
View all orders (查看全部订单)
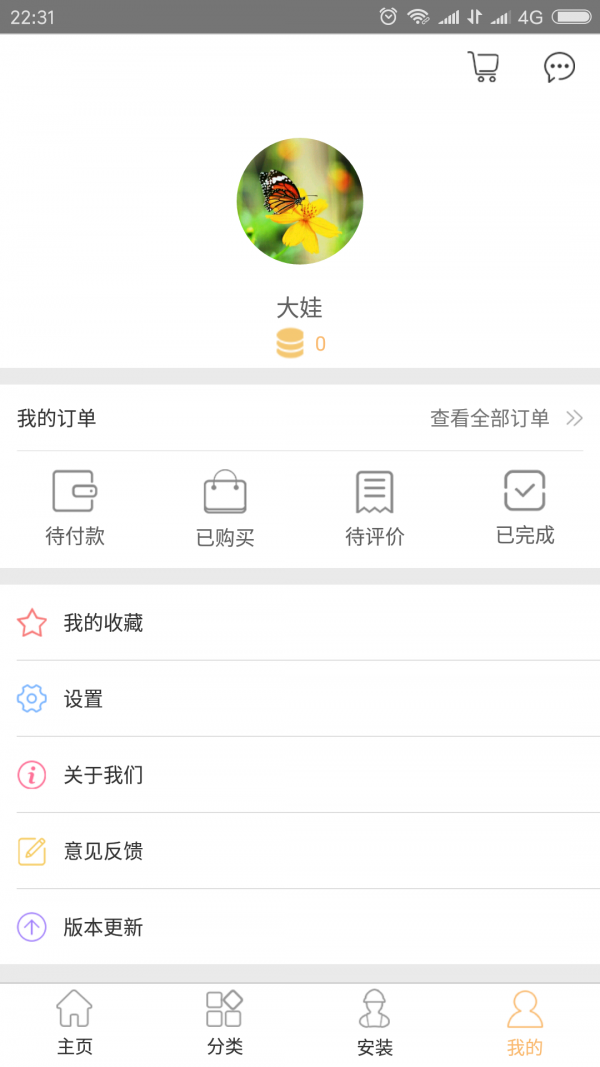(506, 418)
